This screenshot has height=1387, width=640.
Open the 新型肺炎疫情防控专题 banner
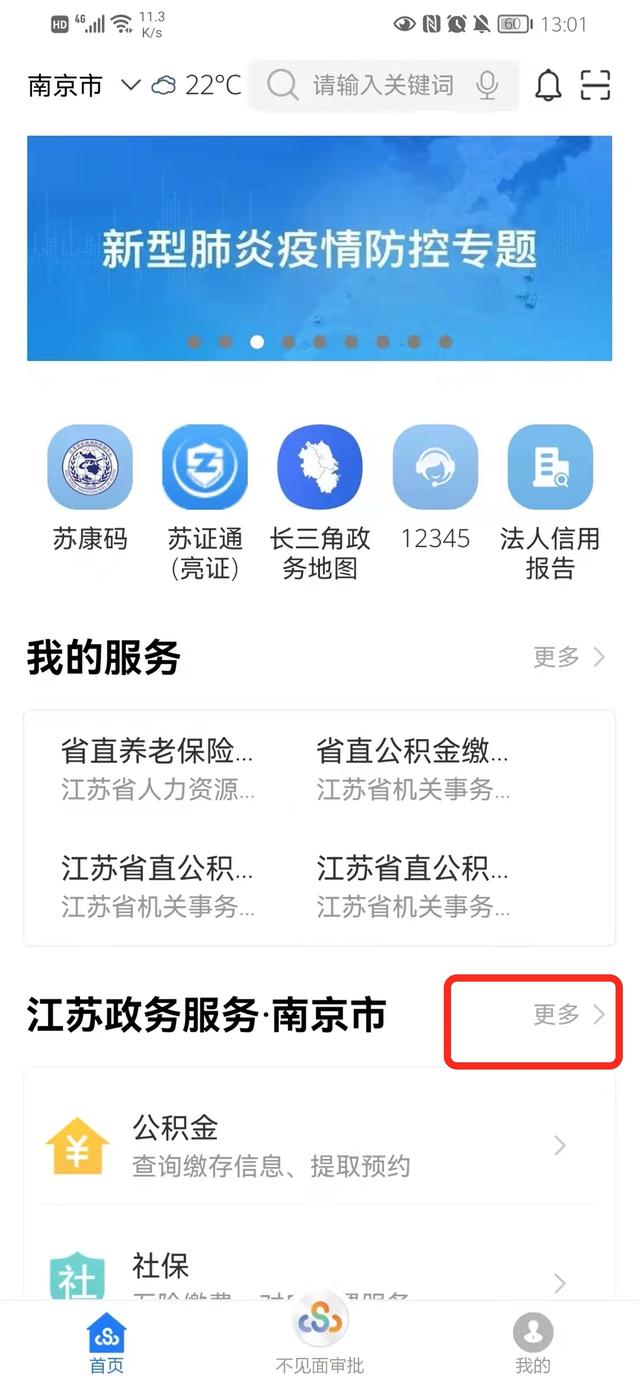pos(320,248)
